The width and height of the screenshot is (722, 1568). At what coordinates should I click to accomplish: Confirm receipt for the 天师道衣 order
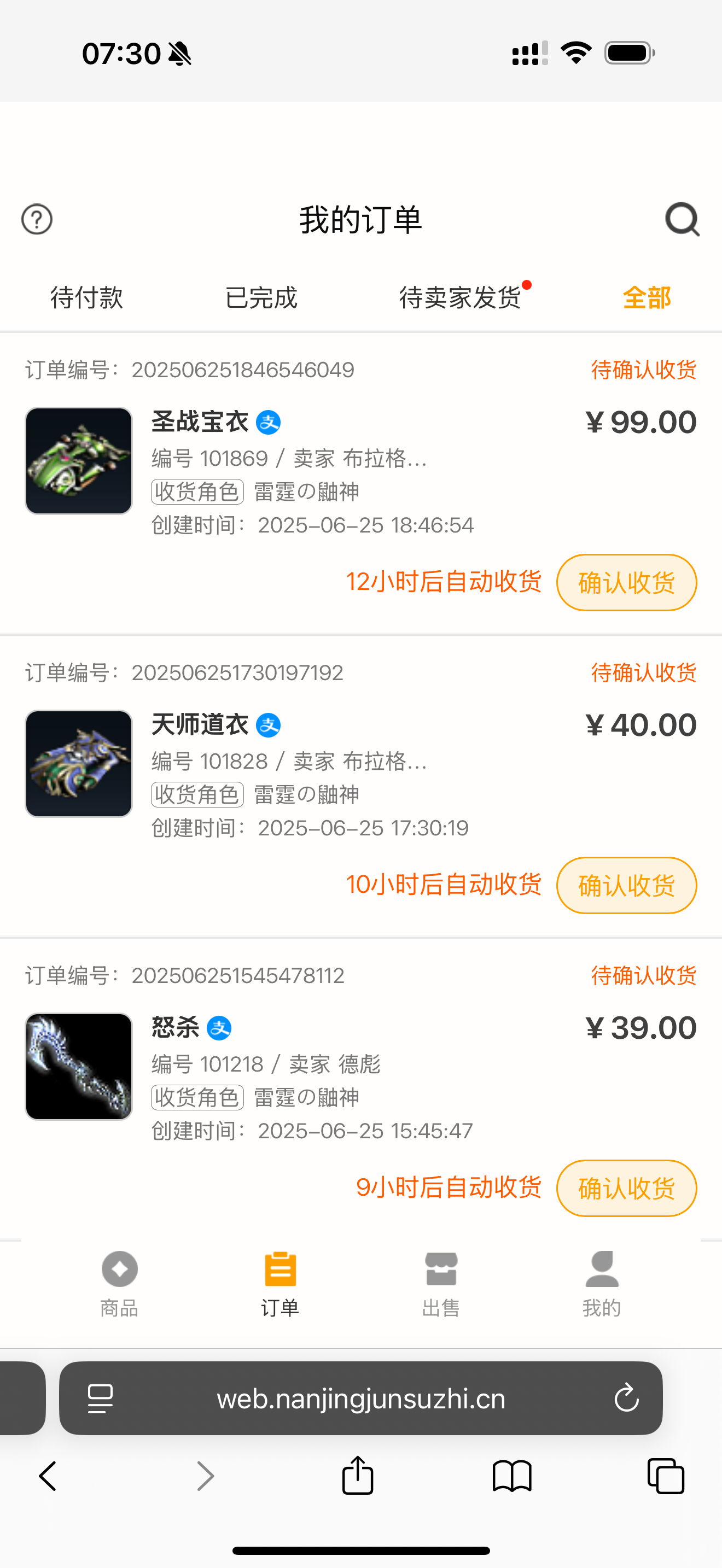tap(626, 885)
